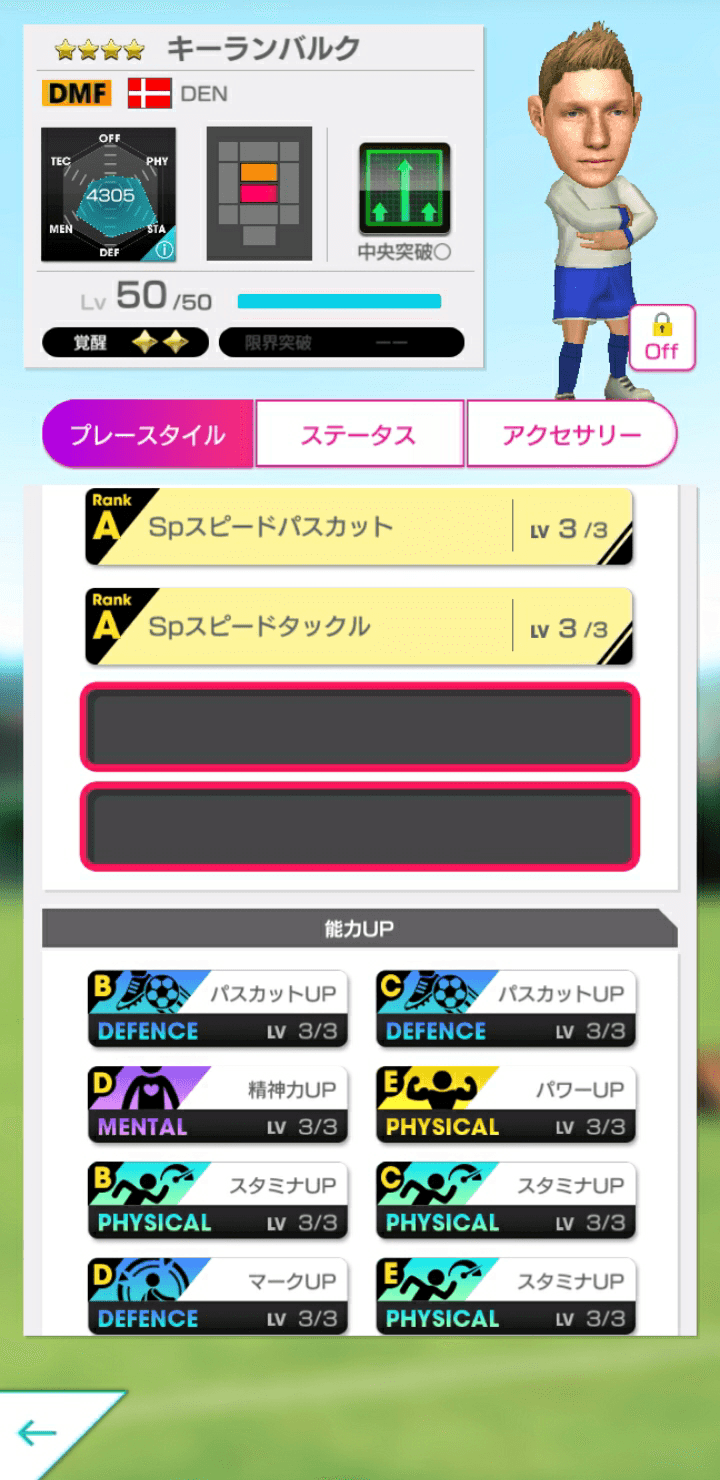The image size is (720, 1480).
Task: Open the radar chart info icon
Action: tap(164, 250)
